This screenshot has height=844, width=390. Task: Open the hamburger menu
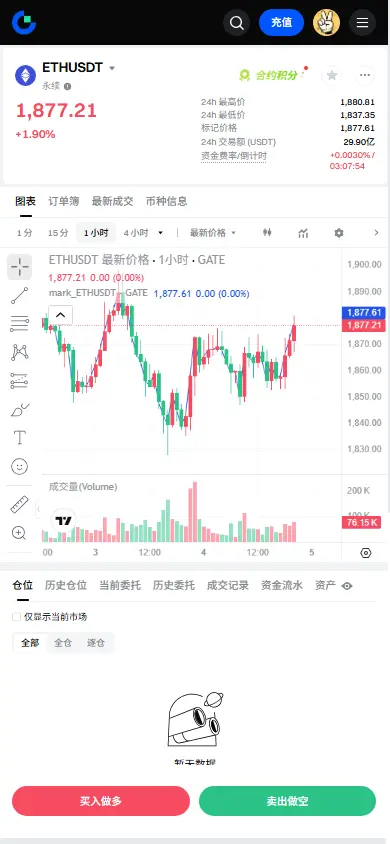tap(363, 23)
